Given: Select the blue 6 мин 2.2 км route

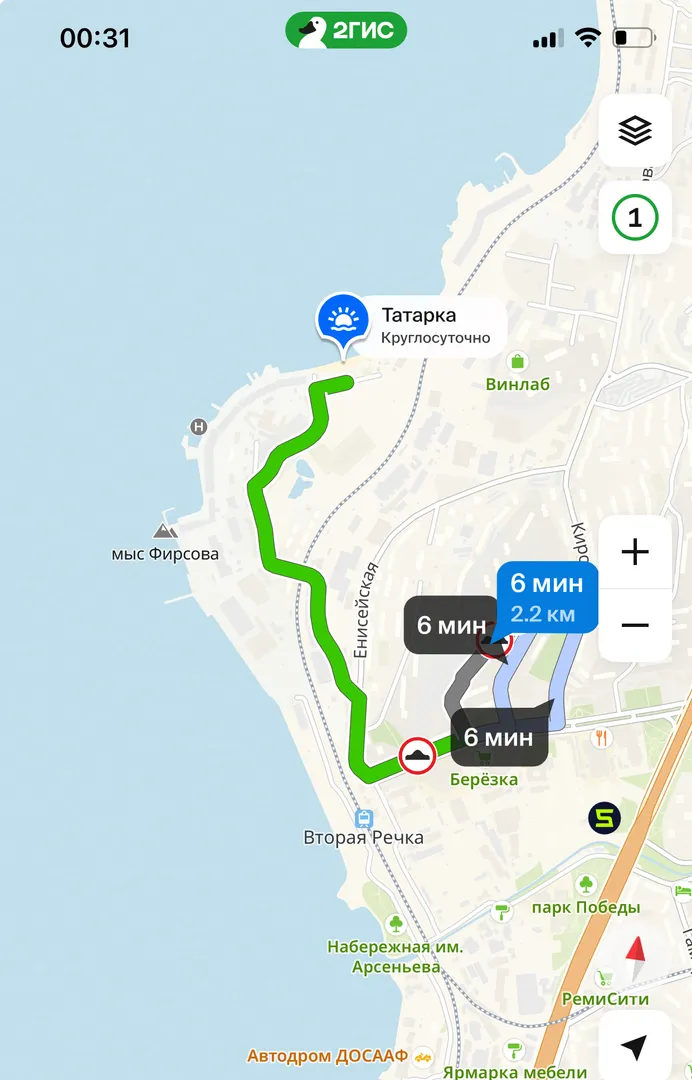Looking at the screenshot, I should pos(547,598).
